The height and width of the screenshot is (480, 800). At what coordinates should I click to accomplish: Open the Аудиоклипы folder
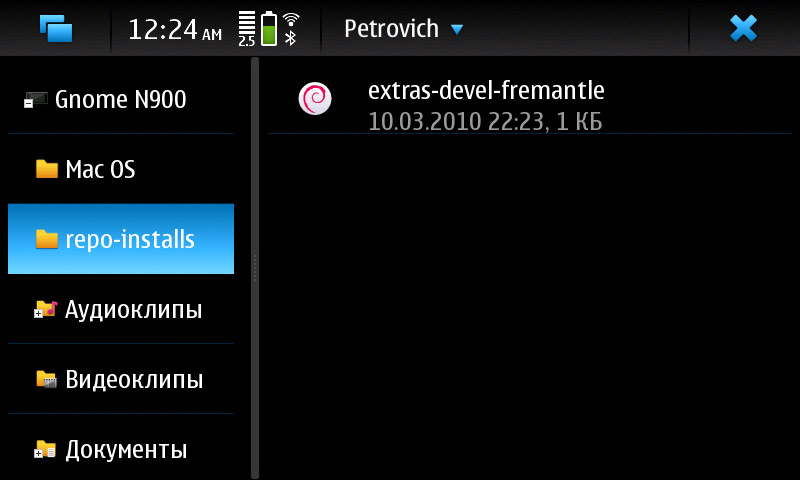[132, 310]
